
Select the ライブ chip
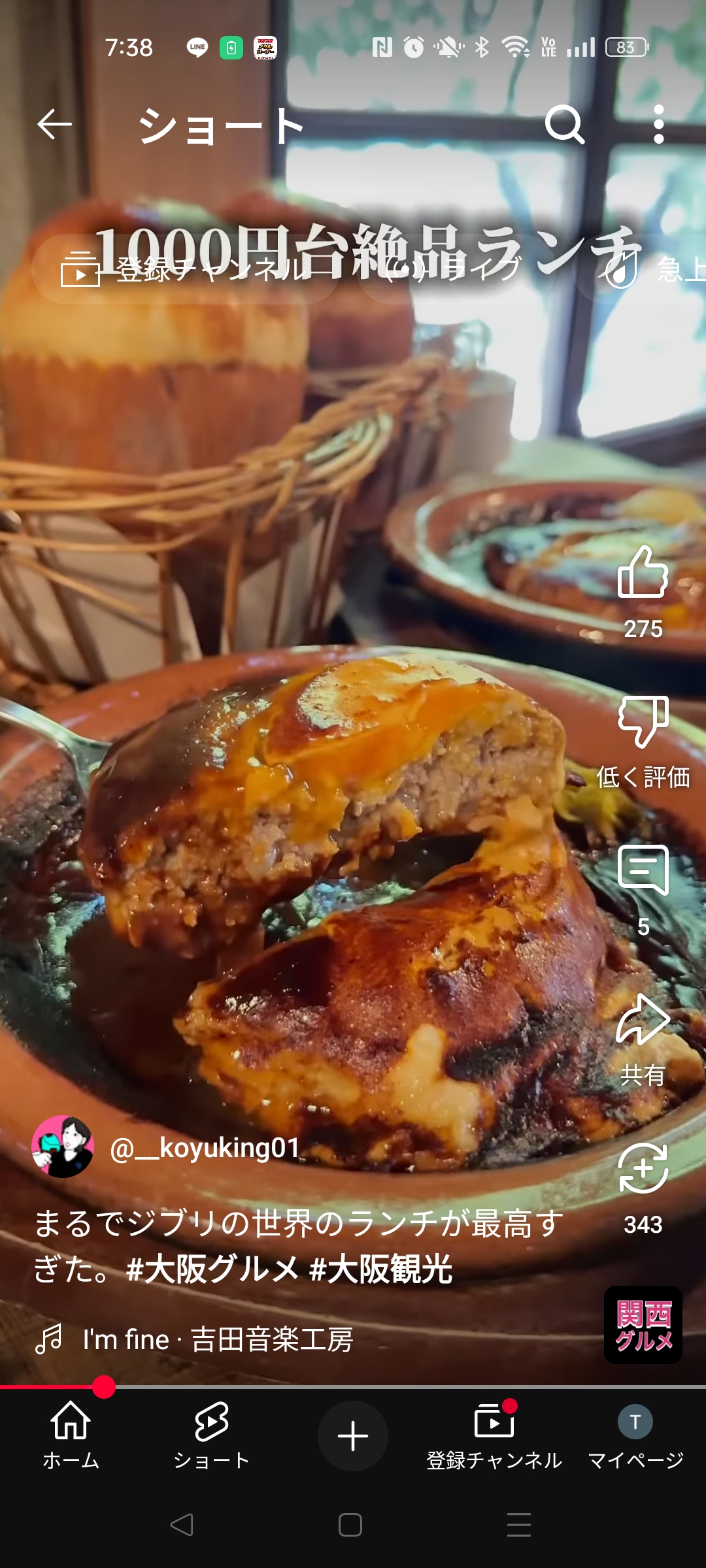458,269
